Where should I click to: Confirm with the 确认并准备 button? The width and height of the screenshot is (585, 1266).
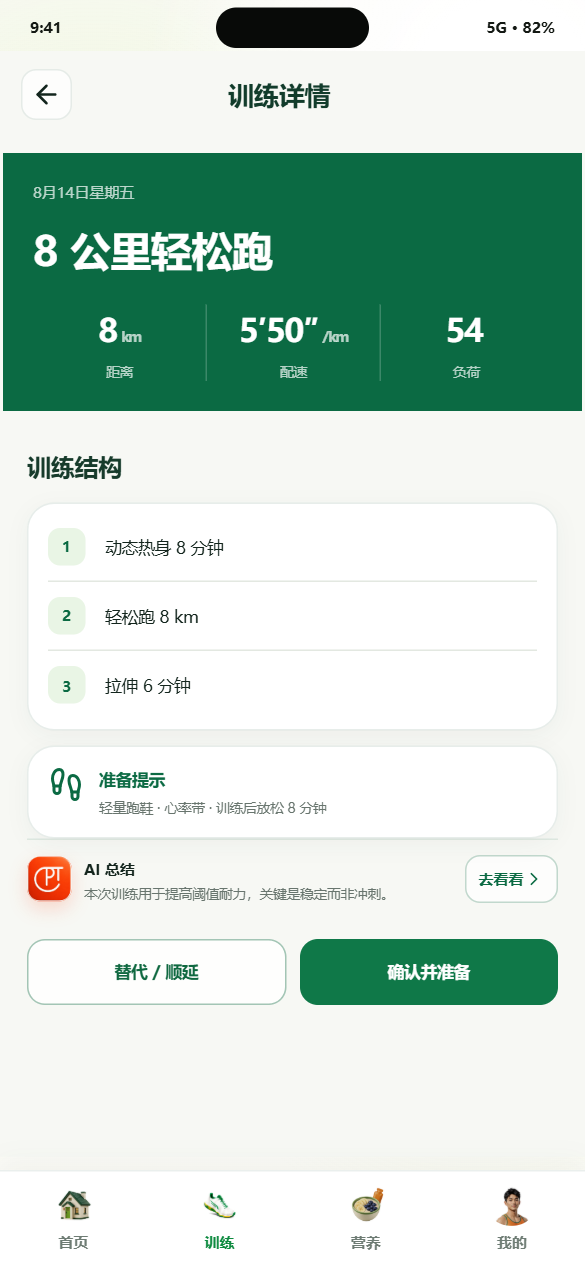click(429, 972)
